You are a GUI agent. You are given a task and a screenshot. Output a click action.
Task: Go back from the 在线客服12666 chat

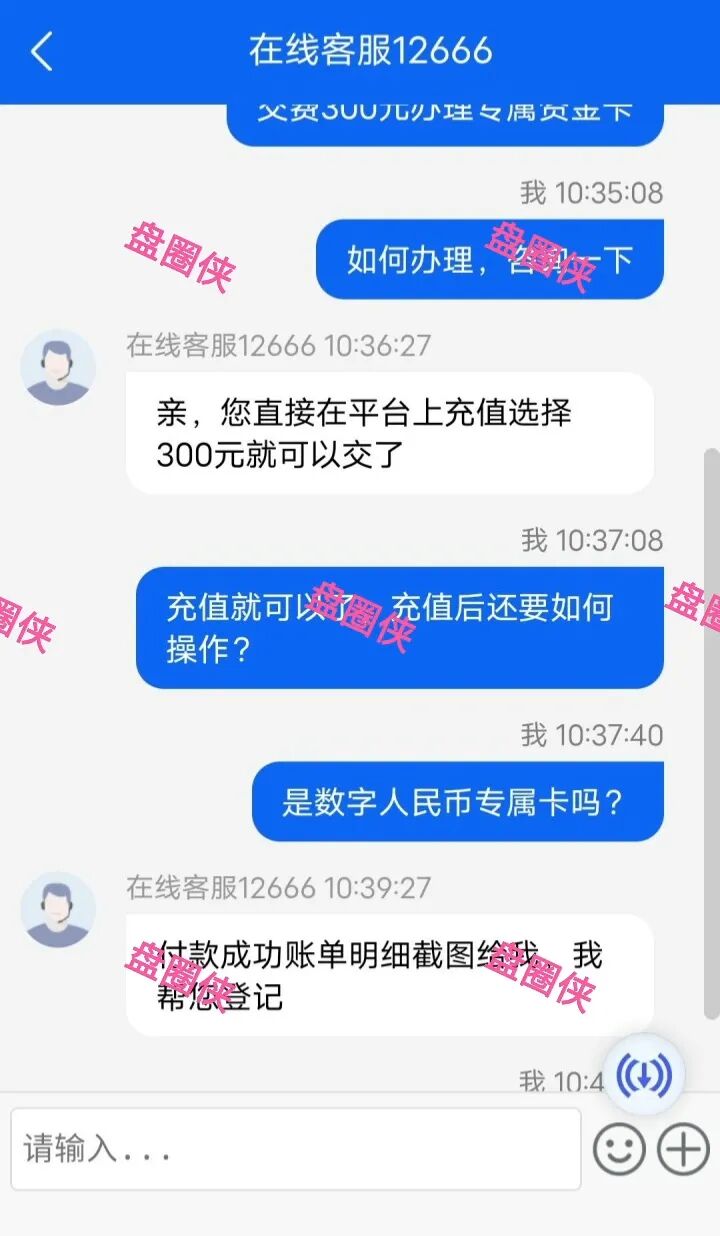[x=41, y=51]
